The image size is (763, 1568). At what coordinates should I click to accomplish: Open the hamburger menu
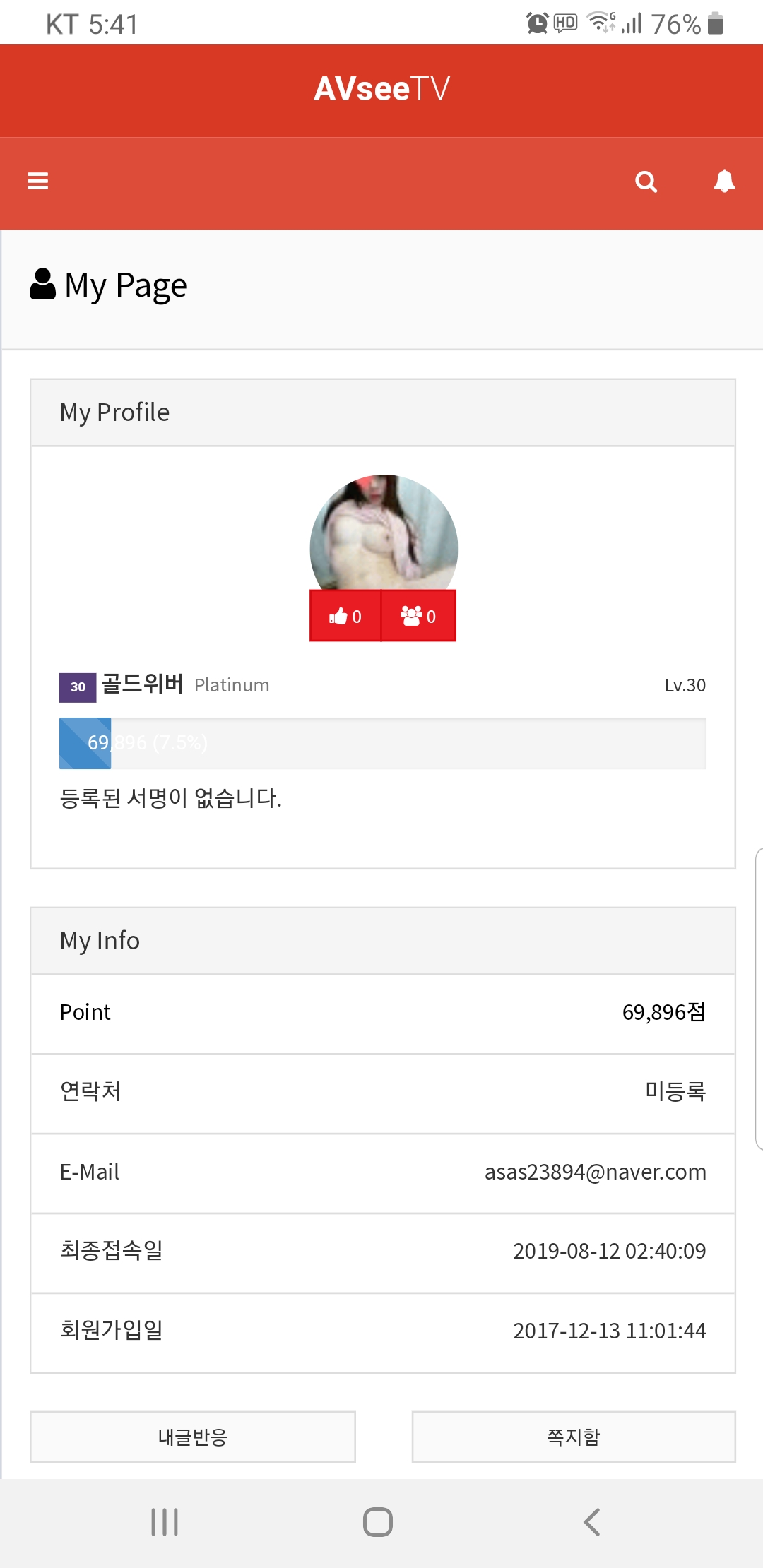37,182
